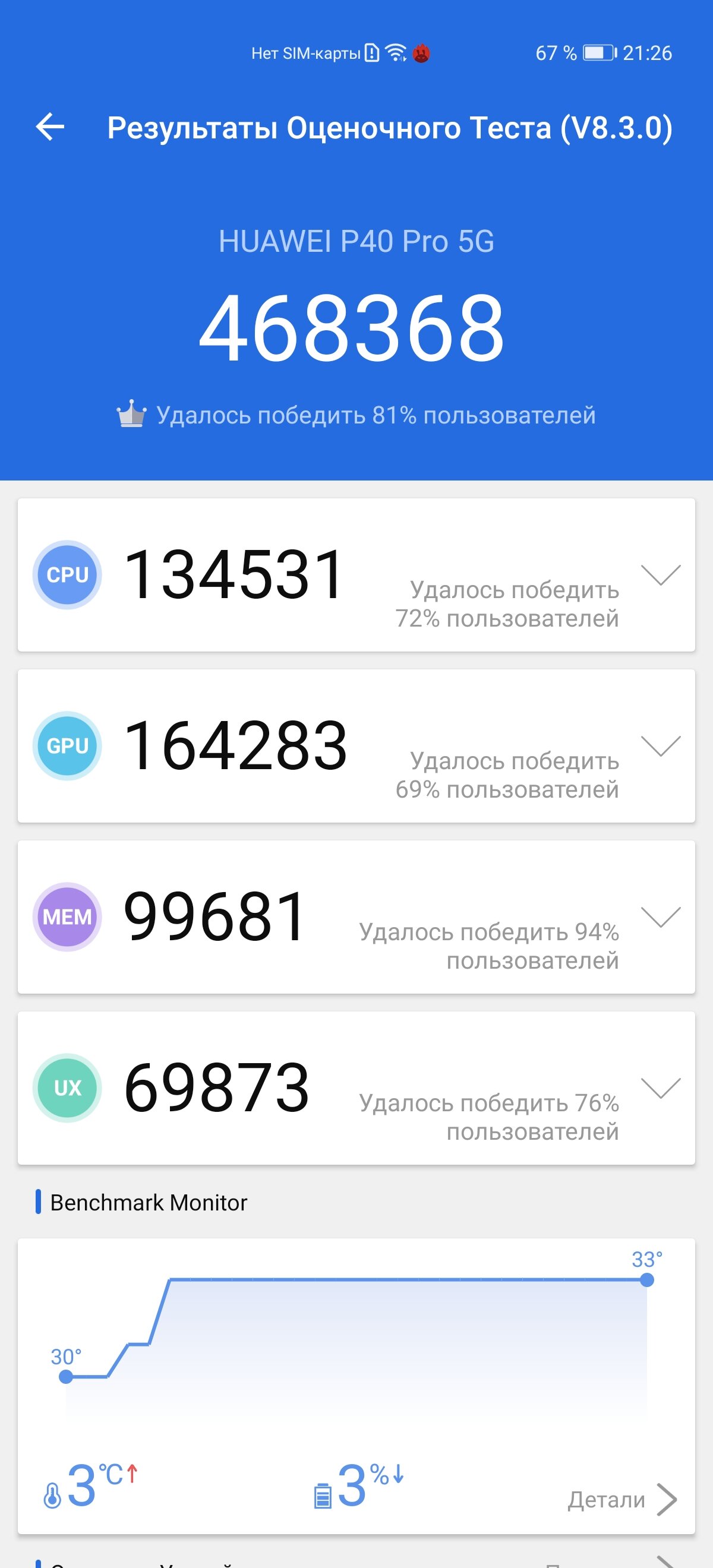Viewport: 713px width, 1568px height.
Task: Expand the GPU score breakdown
Action: click(661, 745)
